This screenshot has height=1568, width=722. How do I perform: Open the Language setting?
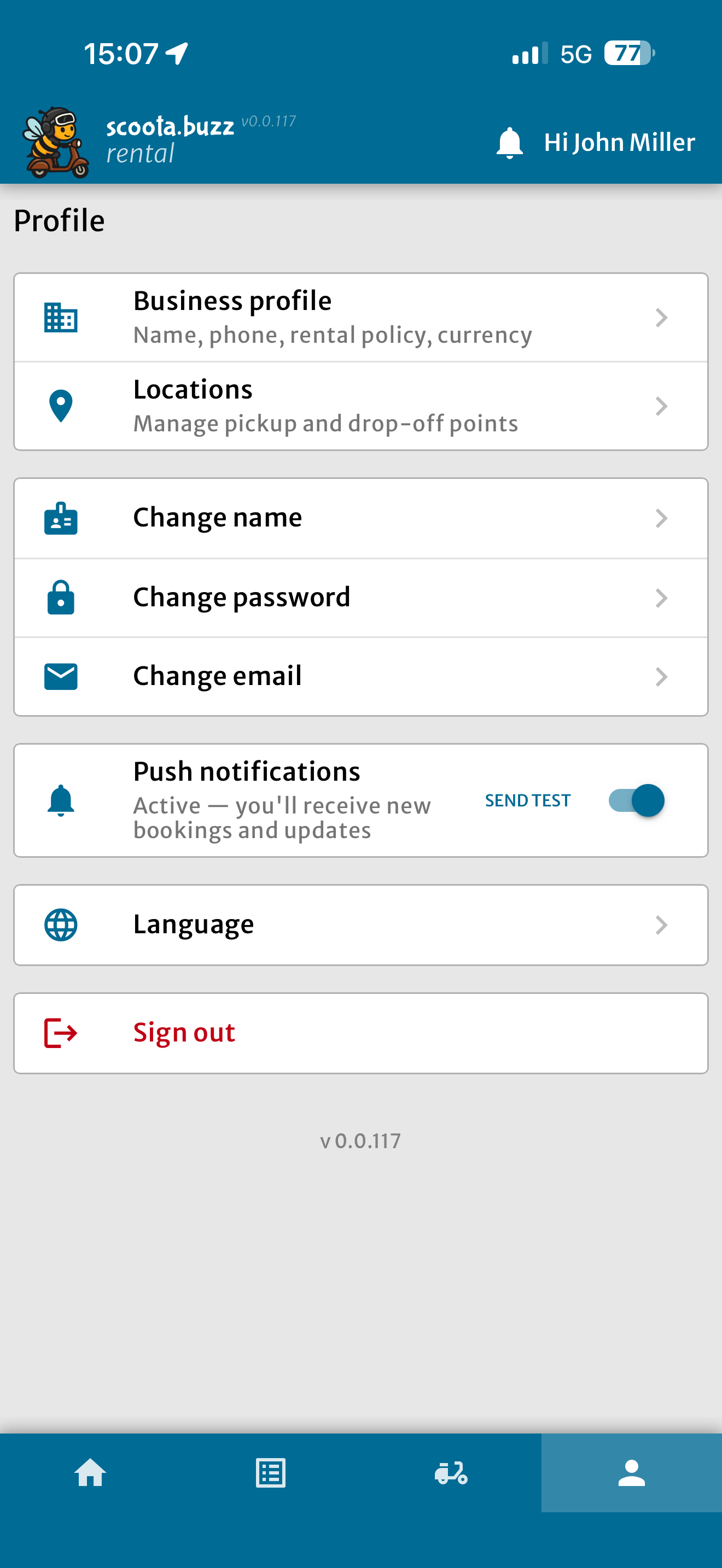coord(361,925)
